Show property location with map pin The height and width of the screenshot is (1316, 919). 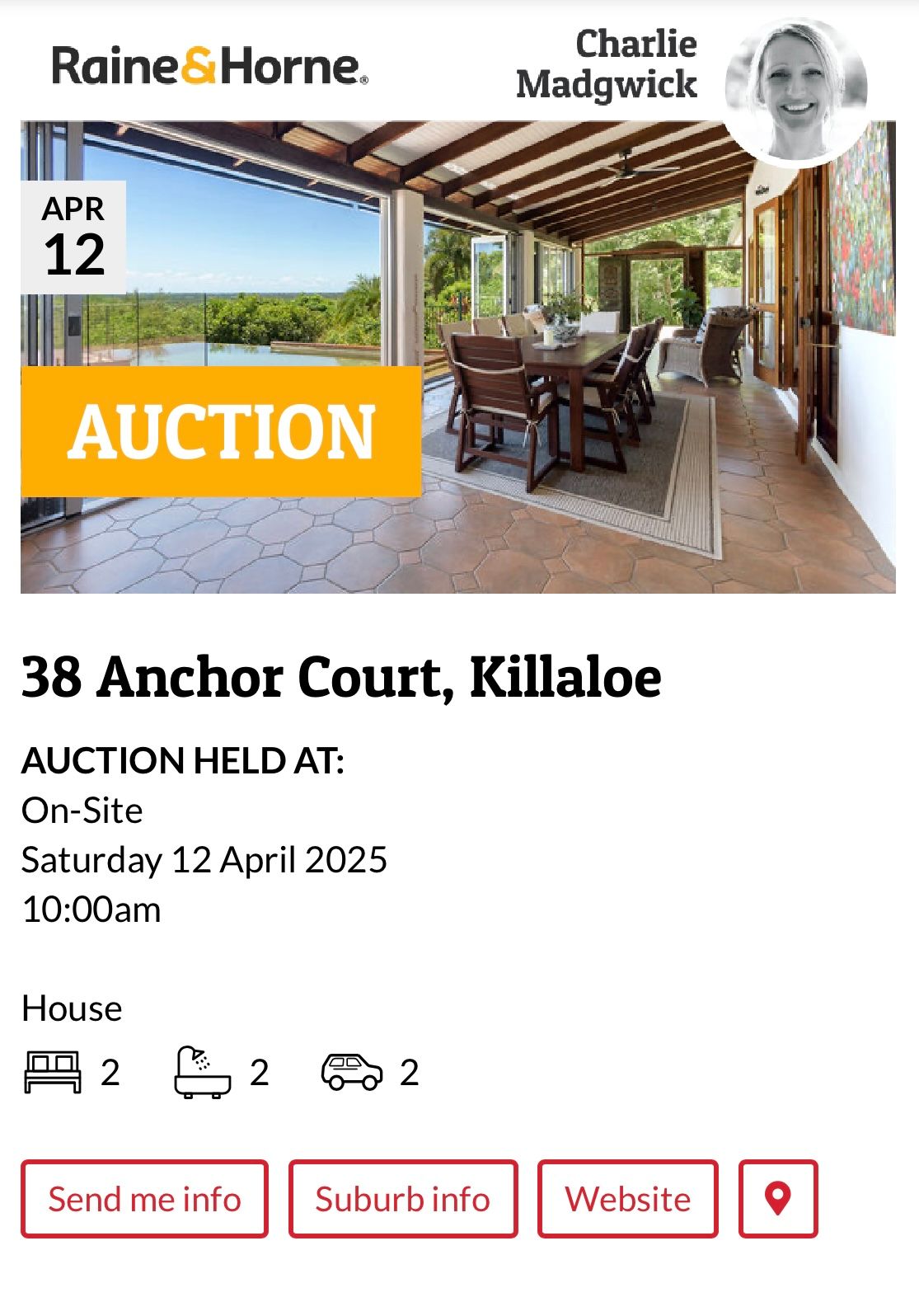click(777, 1198)
